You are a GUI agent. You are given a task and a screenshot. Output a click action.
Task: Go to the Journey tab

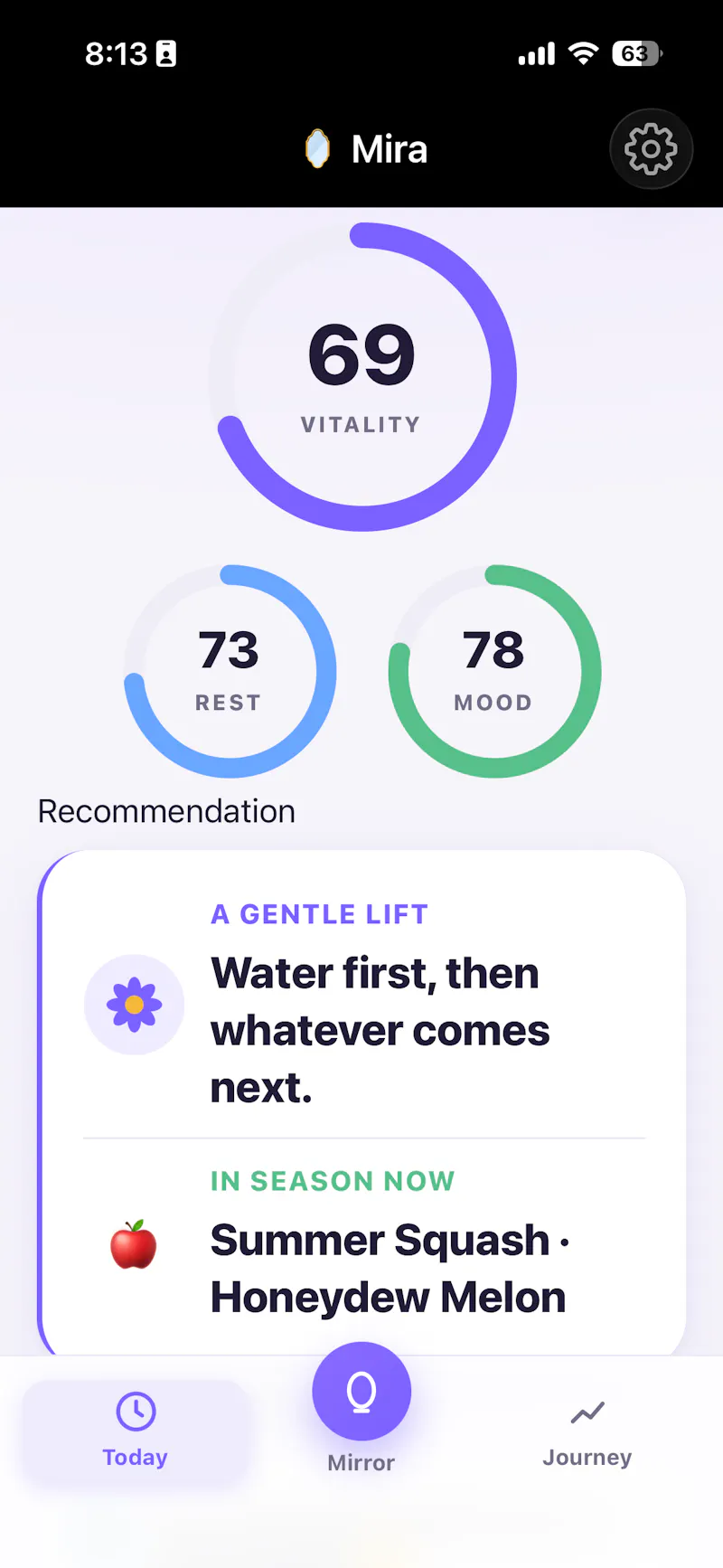click(587, 1431)
